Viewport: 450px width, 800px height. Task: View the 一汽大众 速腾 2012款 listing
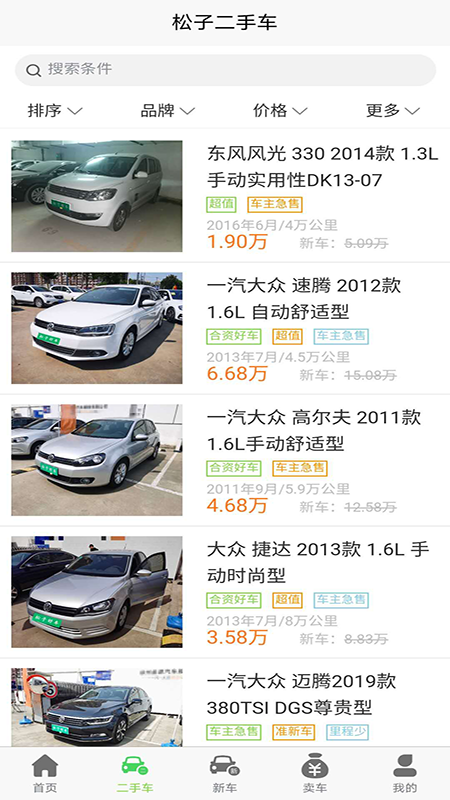(x=225, y=328)
